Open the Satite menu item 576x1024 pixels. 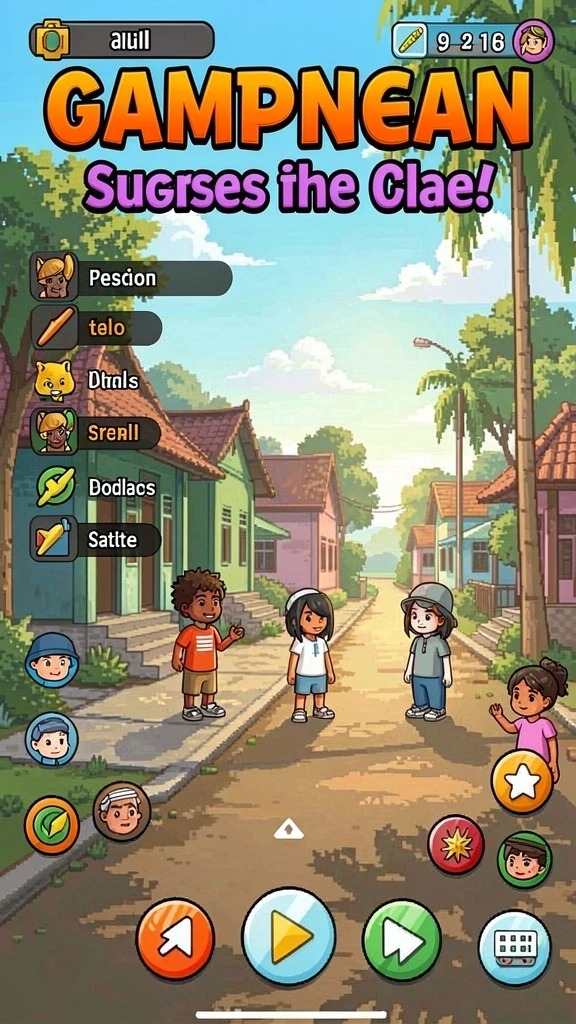pos(95,539)
